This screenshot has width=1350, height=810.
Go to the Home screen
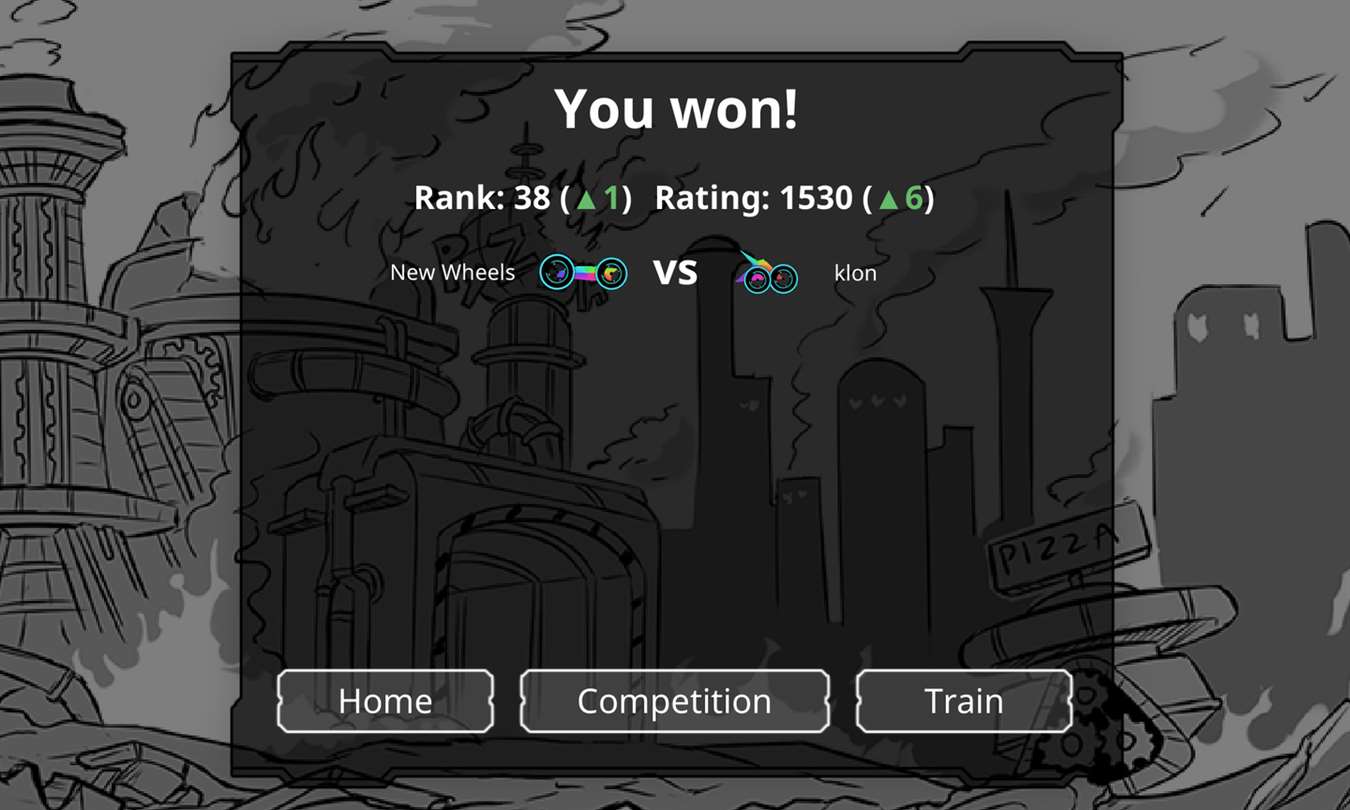click(x=385, y=701)
